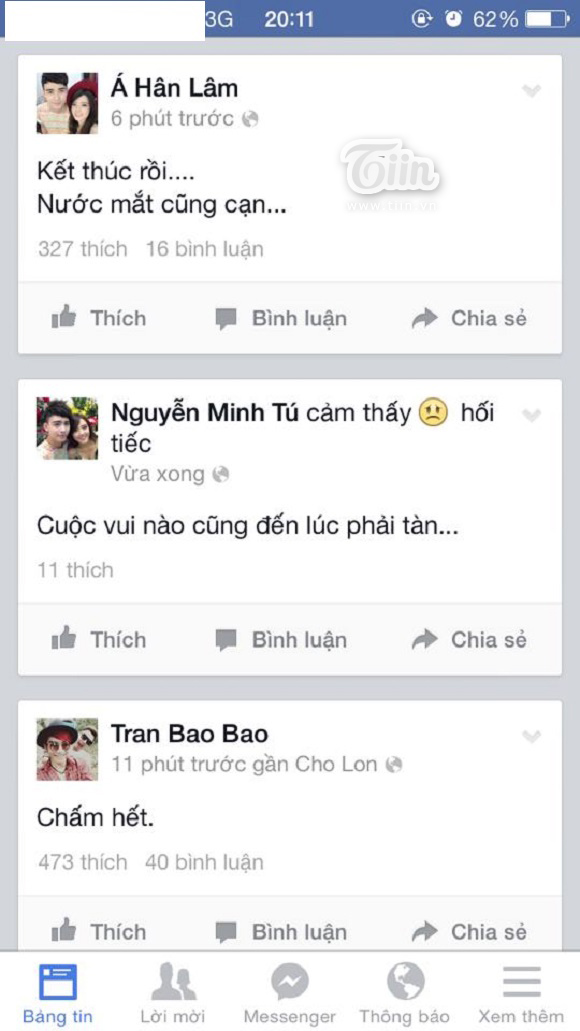This screenshot has width=580, height=1031.
Task: Open Á Hân Lâm's profile picture
Action: (x=67, y=103)
